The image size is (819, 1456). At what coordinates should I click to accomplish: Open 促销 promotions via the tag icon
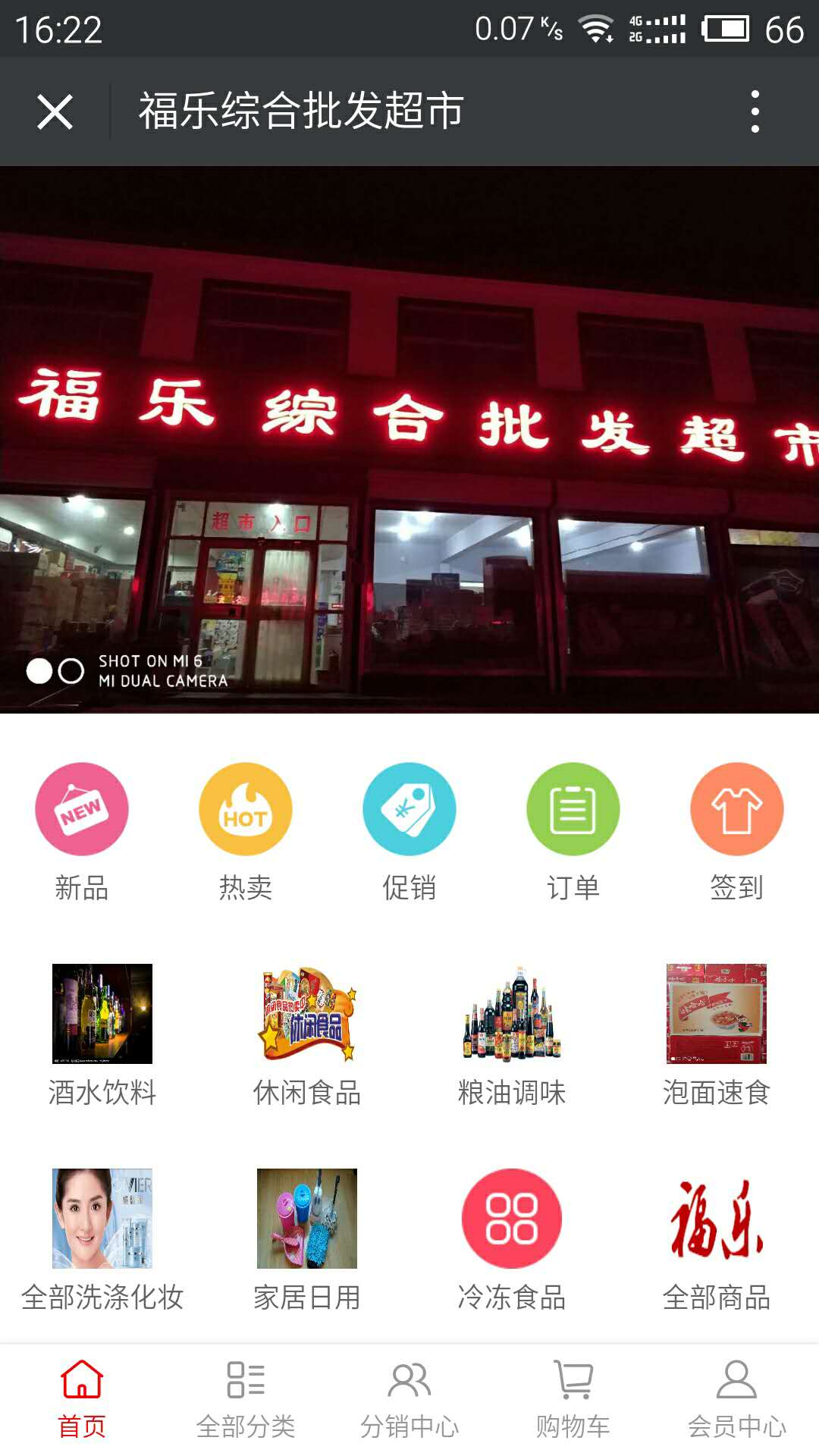coord(409,808)
